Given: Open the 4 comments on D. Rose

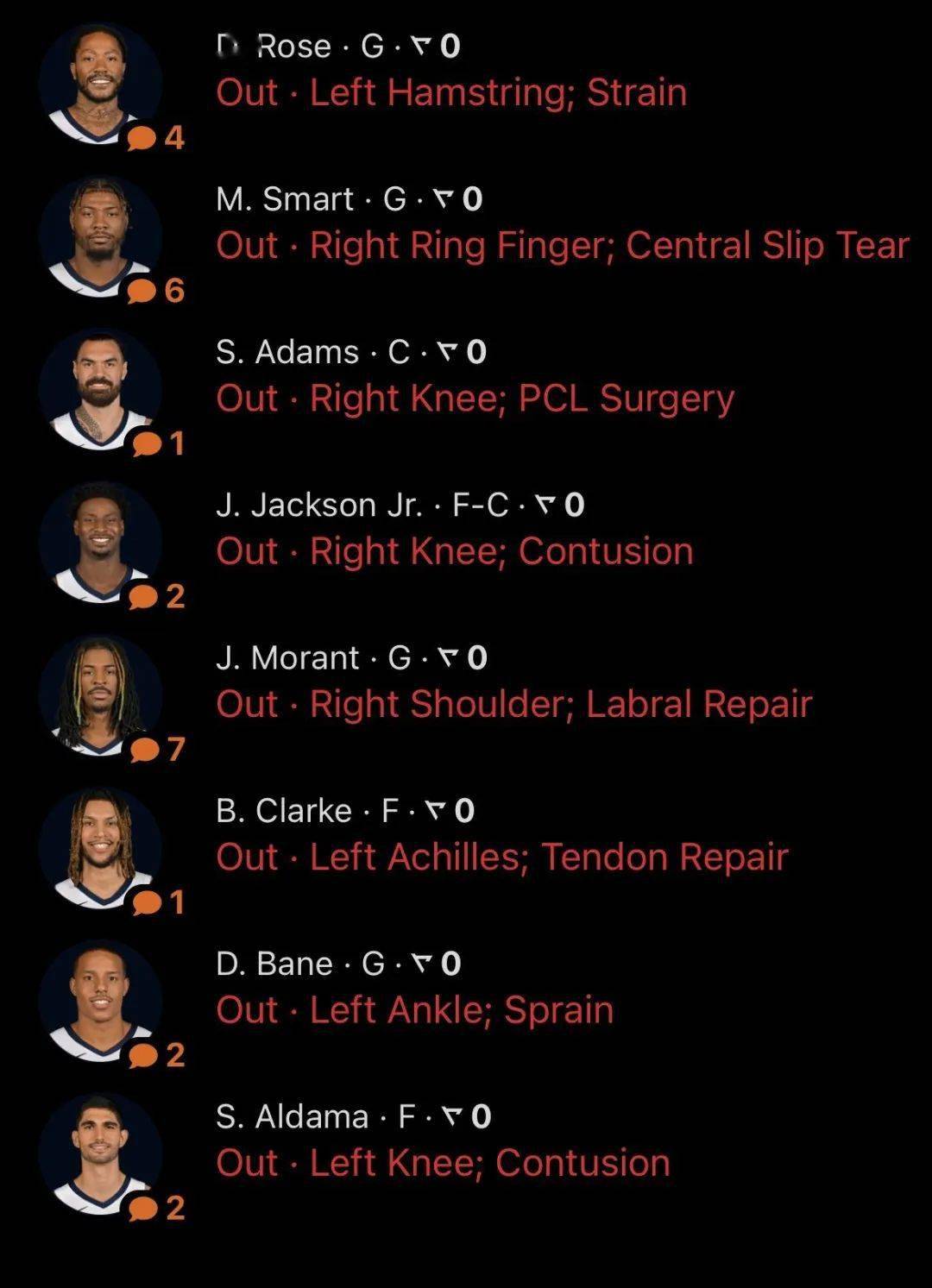Looking at the screenshot, I should [x=156, y=138].
